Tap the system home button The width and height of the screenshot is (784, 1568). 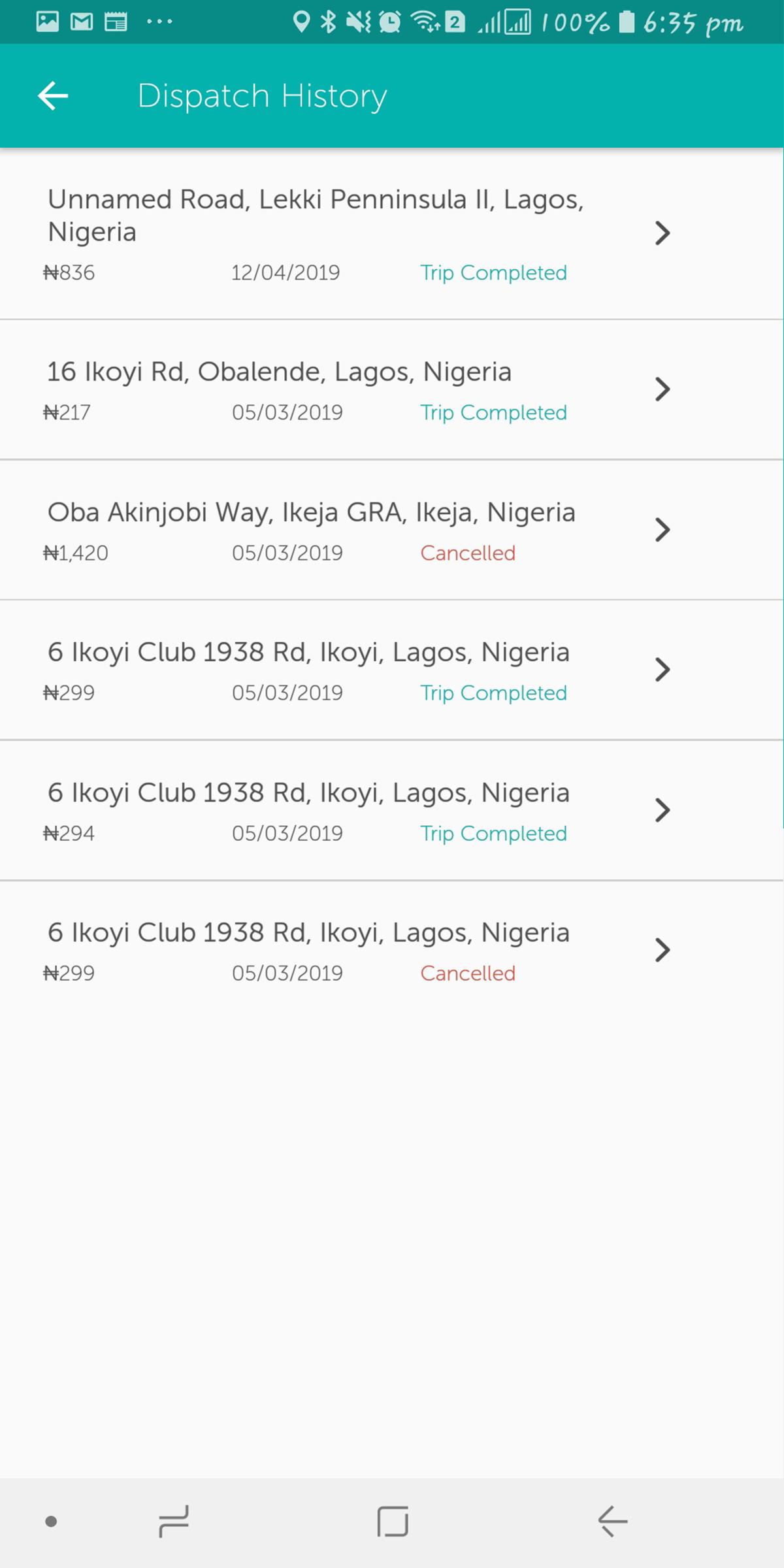point(393,1522)
